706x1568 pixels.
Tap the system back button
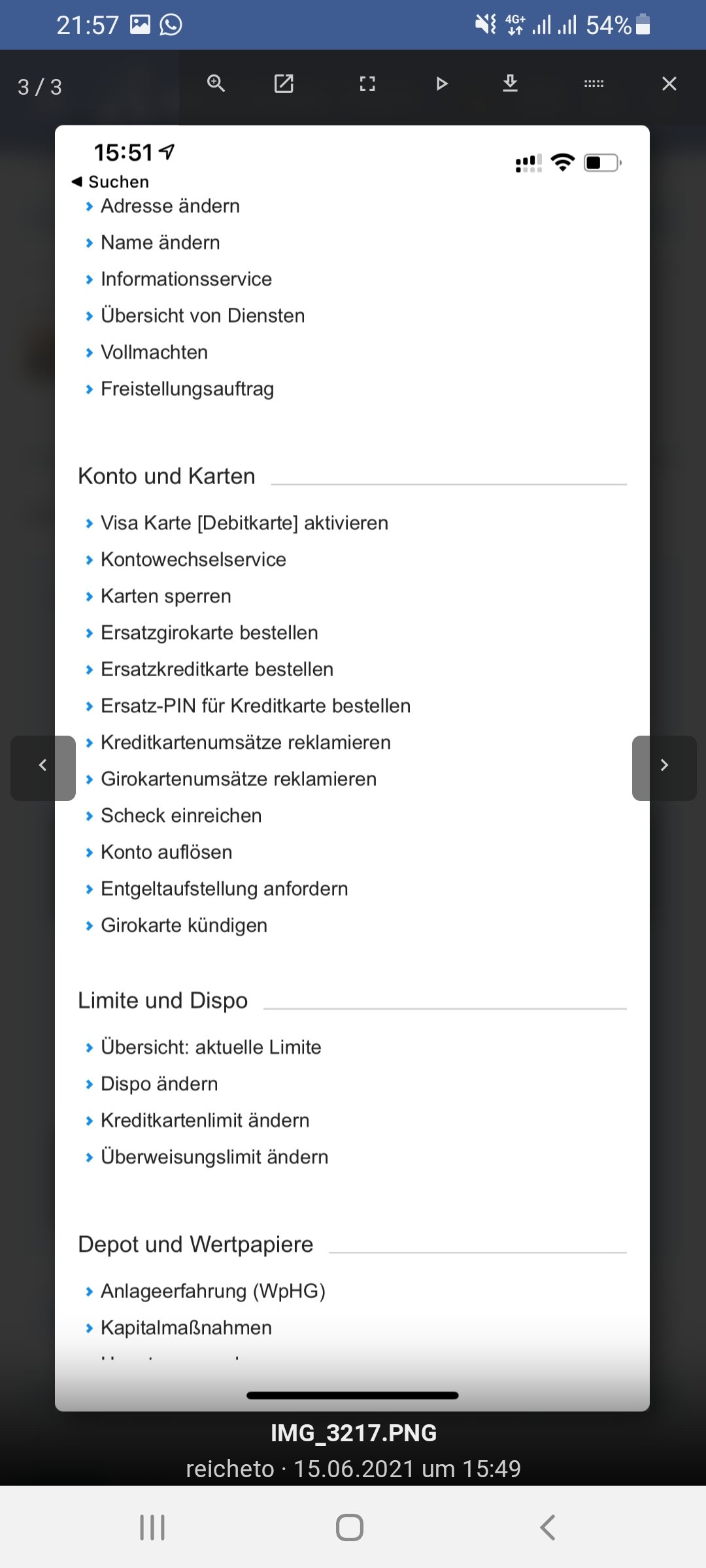548,1527
